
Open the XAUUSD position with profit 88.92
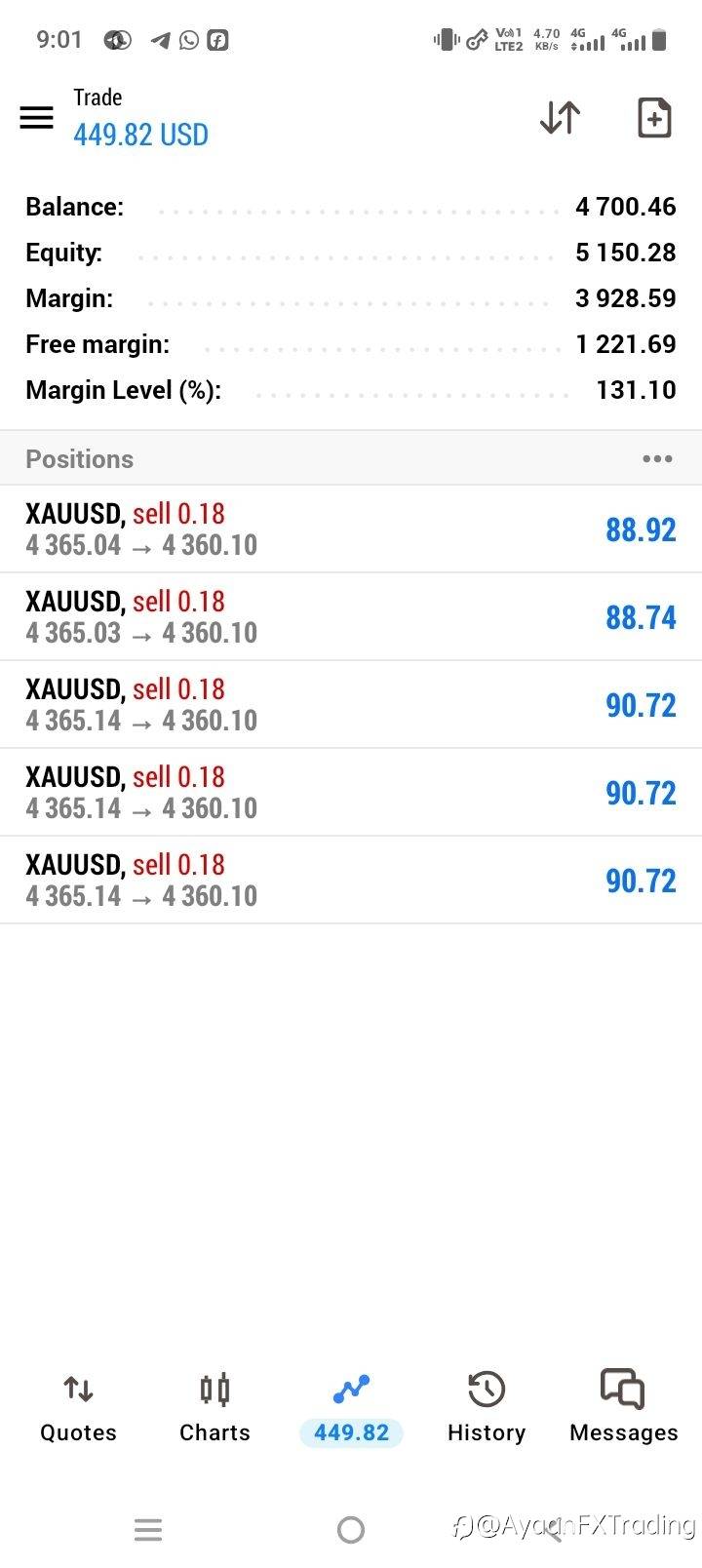(351, 529)
